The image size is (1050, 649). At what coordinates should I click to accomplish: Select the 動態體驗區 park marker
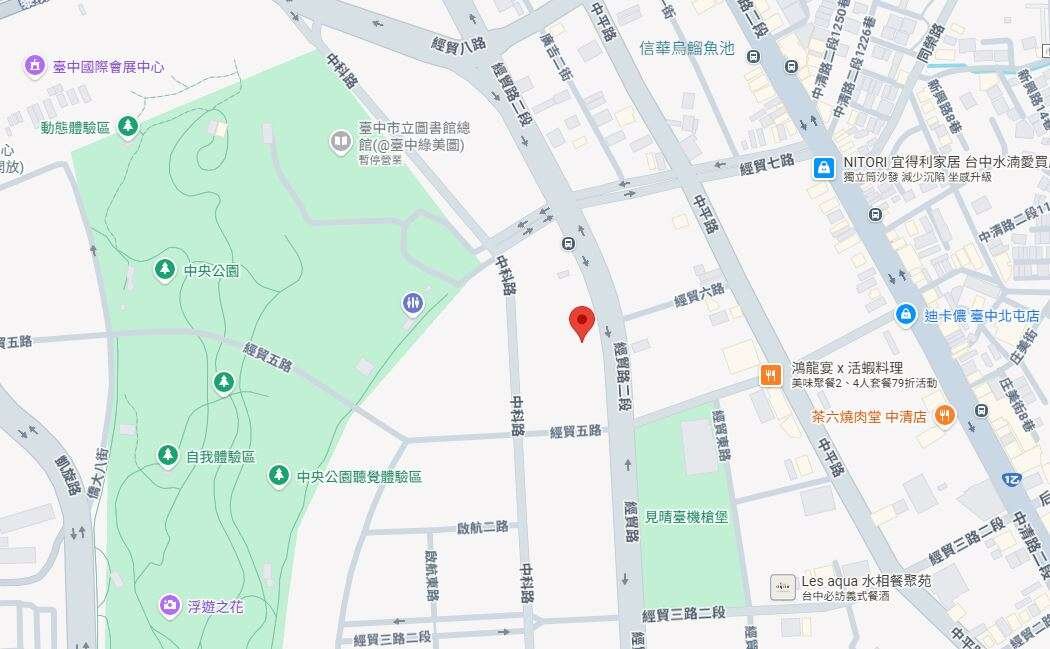(127, 126)
